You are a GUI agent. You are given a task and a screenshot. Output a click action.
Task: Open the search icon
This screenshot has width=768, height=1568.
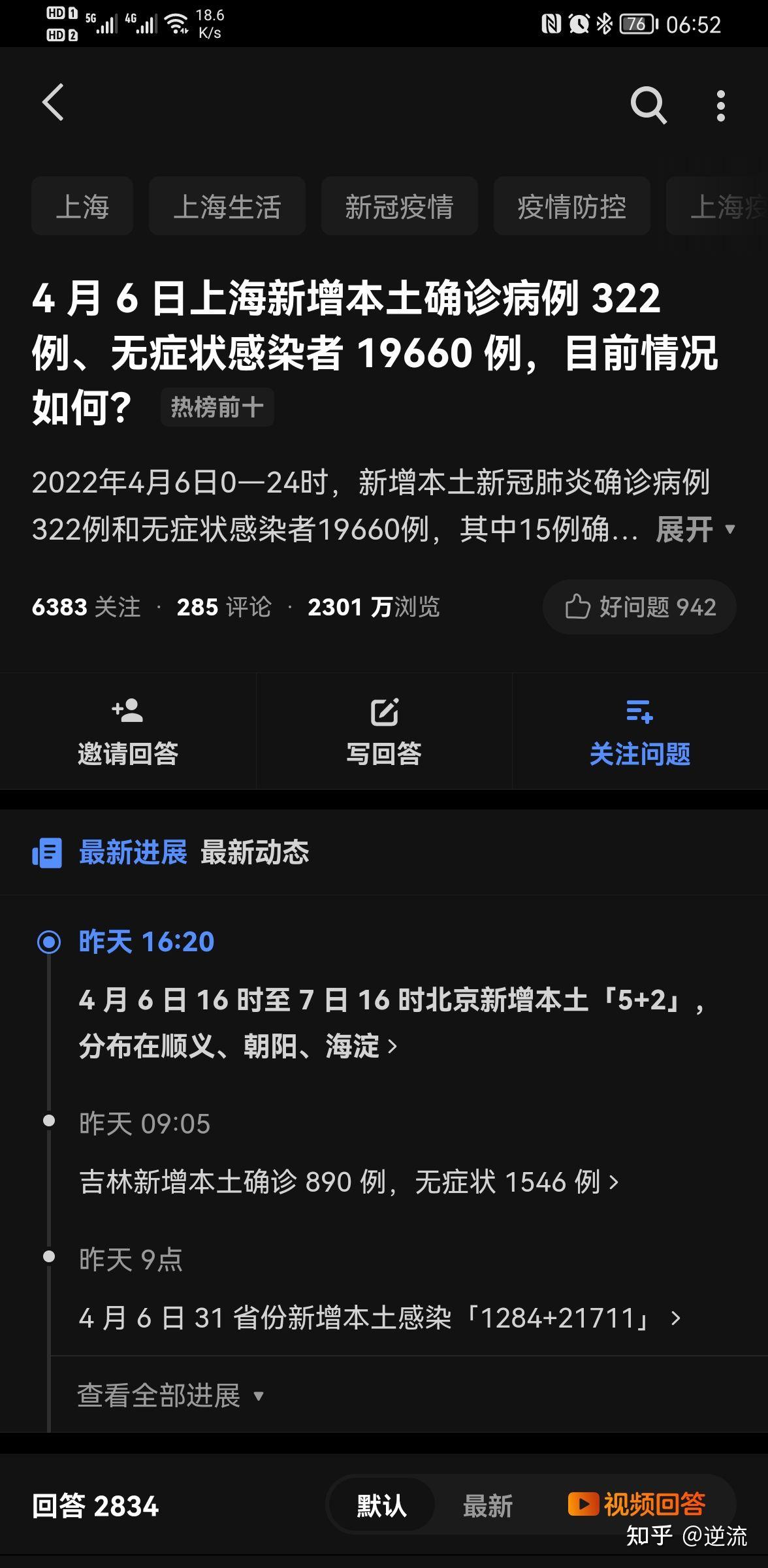tap(648, 105)
